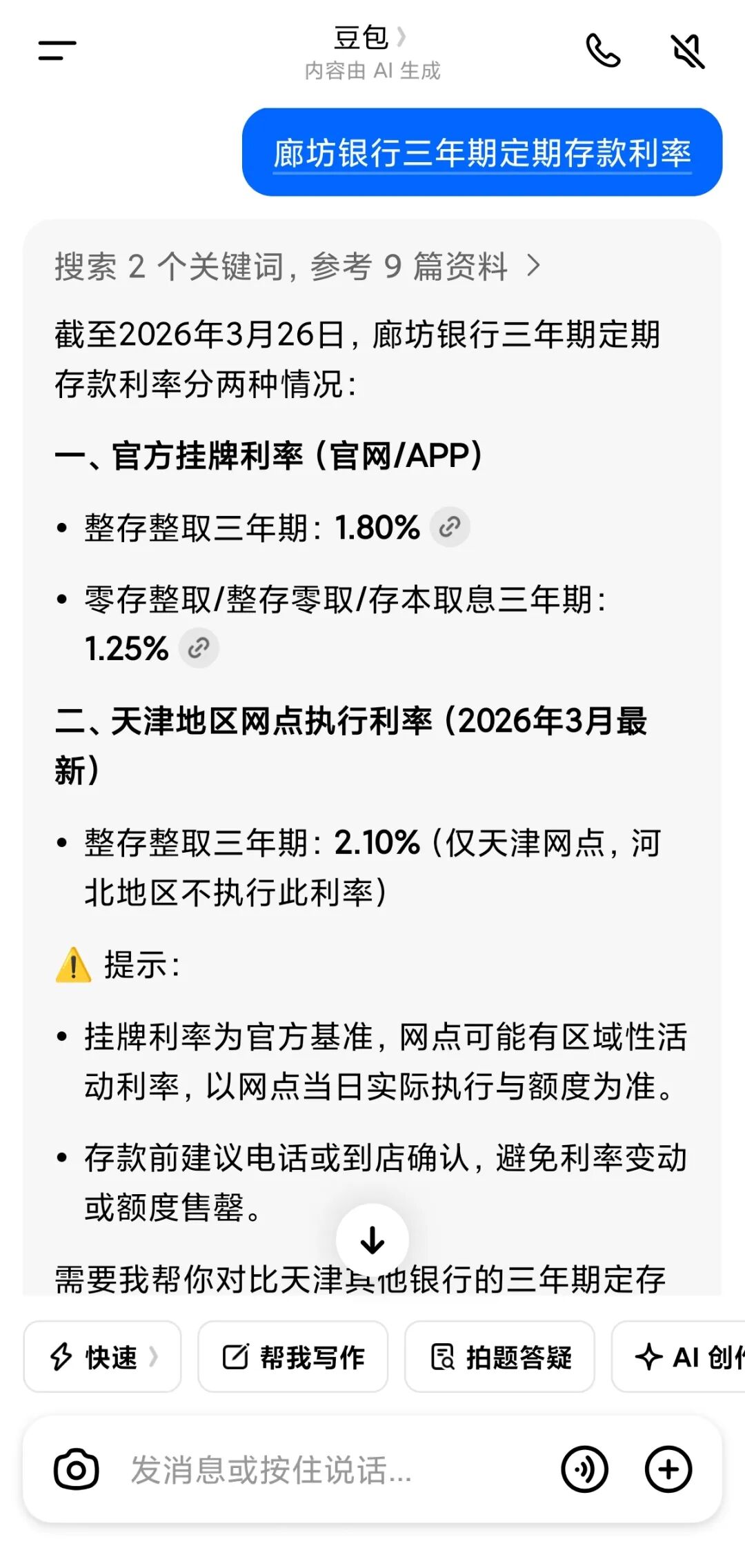This screenshot has height=1568, width=745.
Task: Start a voice call with 豆包
Action: 603,51
